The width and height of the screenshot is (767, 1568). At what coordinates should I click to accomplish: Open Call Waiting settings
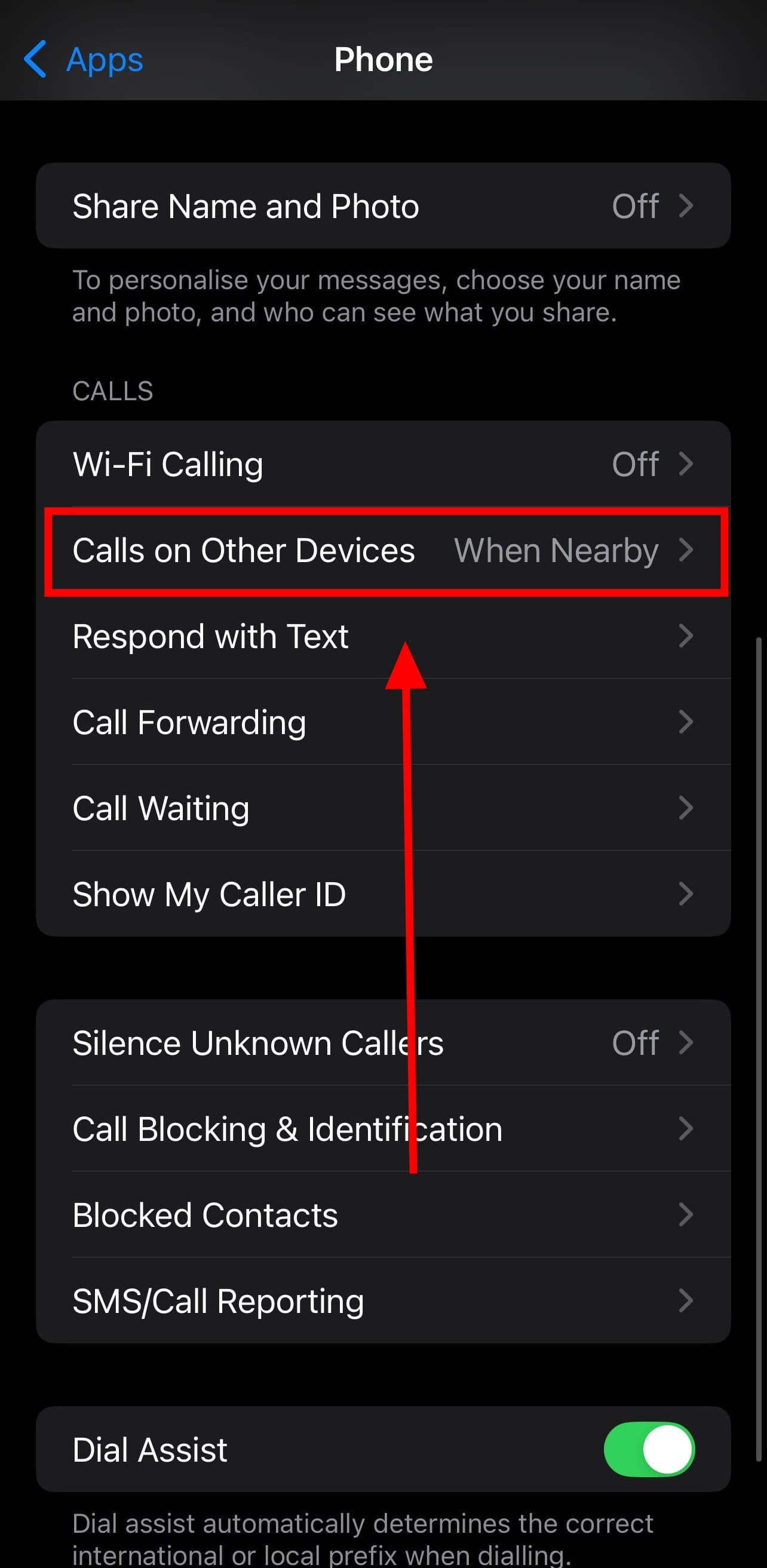tap(383, 808)
